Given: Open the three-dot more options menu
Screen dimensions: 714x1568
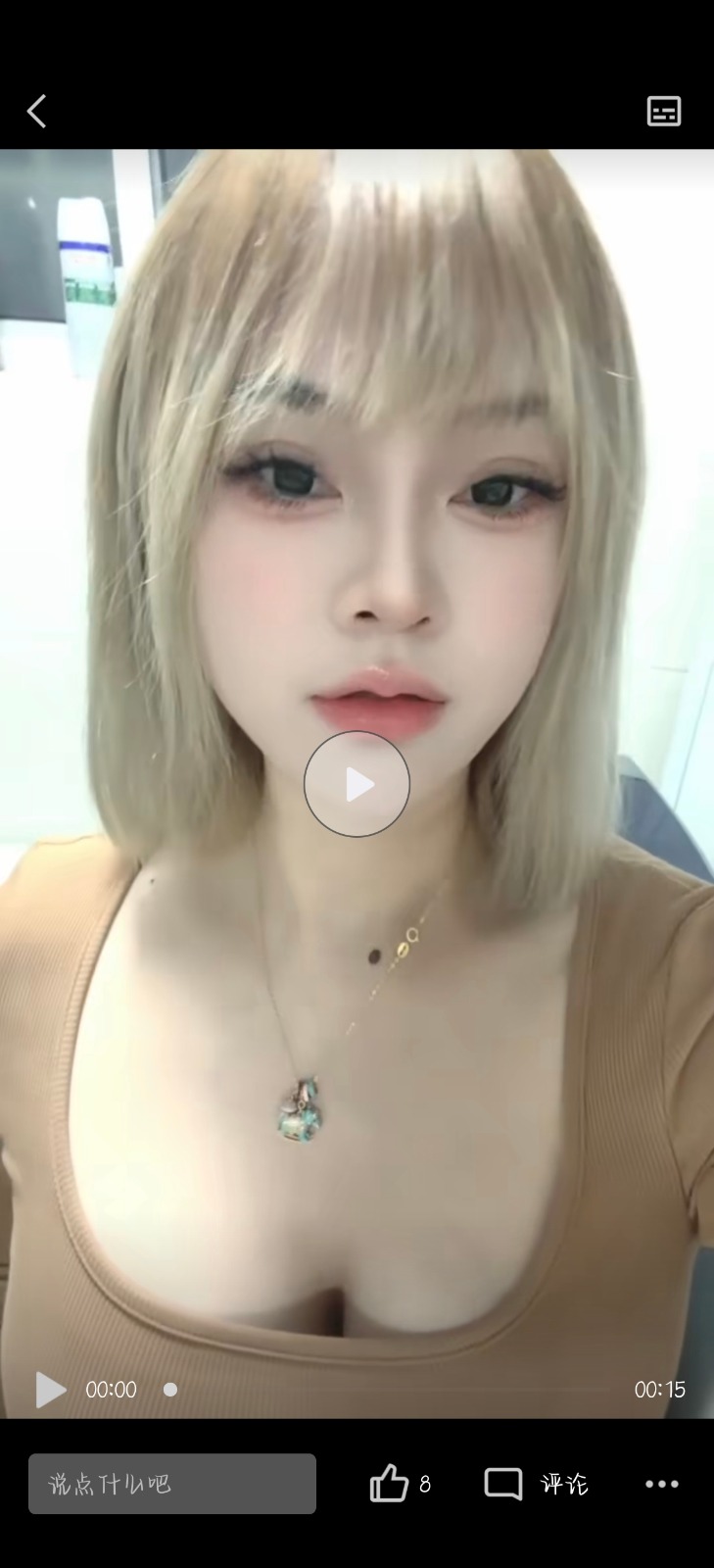Looking at the screenshot, I should pos(662,1484).
